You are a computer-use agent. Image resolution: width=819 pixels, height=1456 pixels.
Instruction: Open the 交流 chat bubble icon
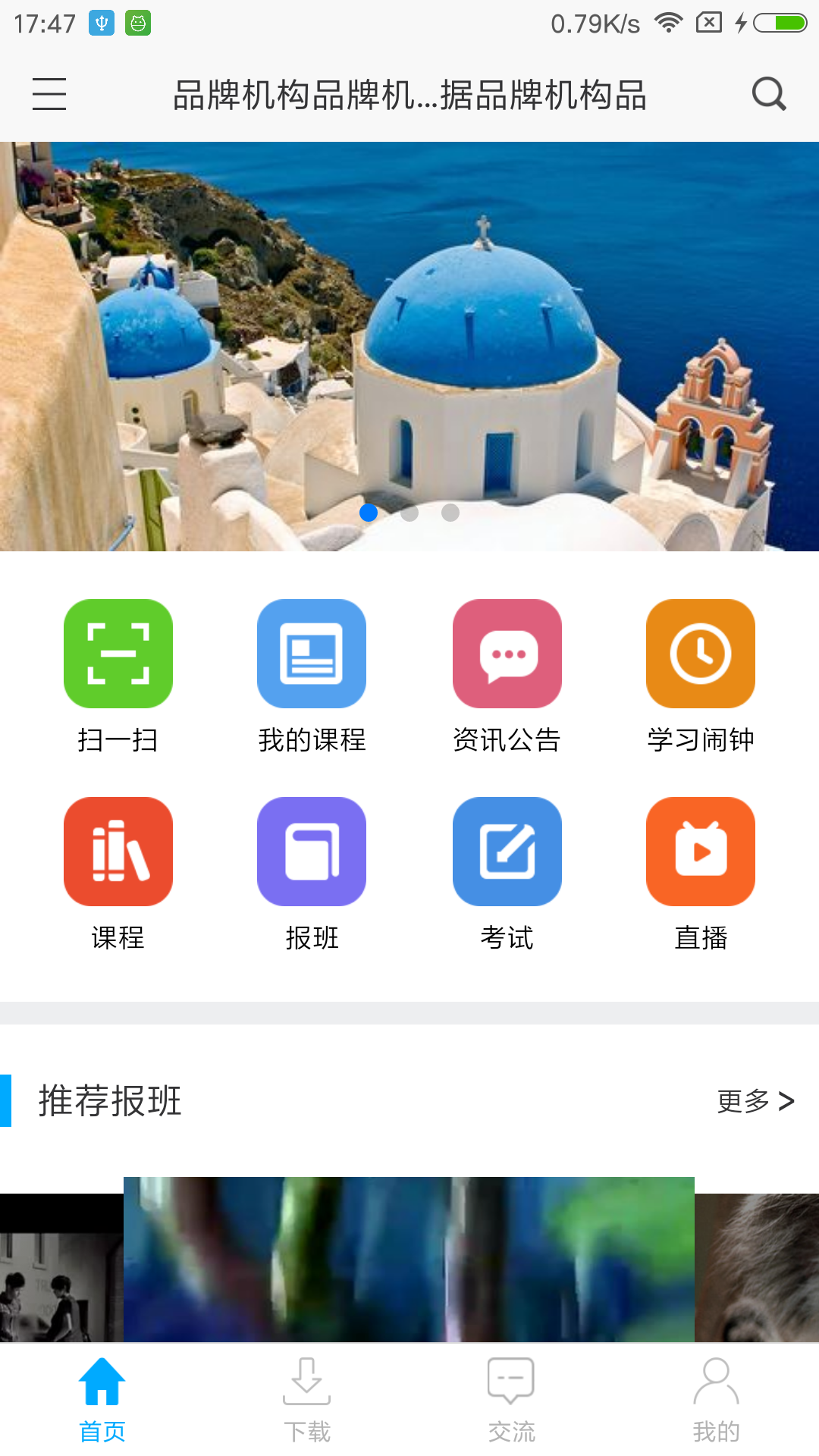click(512, 1398)
